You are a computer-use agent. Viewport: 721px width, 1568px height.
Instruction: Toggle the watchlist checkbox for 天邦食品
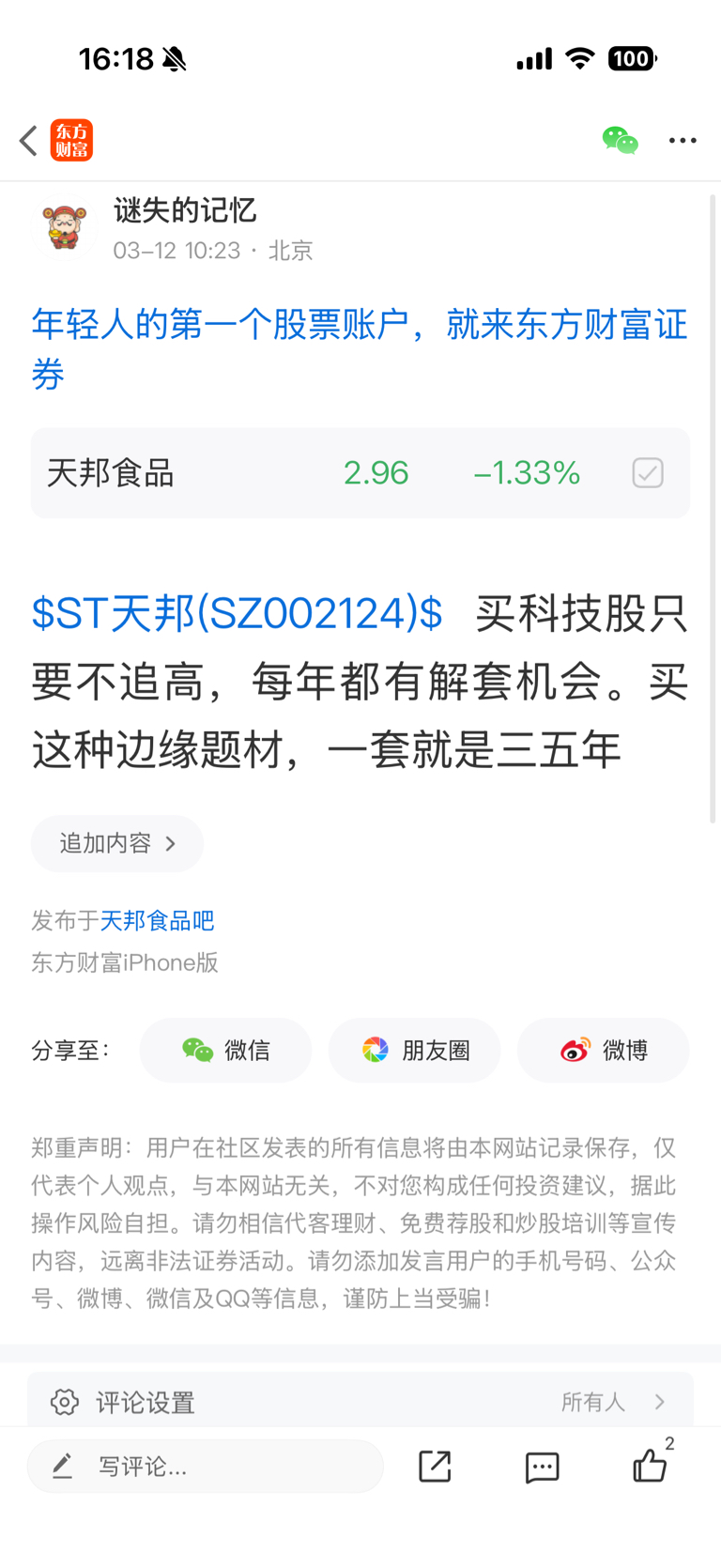tap(648, 473)
